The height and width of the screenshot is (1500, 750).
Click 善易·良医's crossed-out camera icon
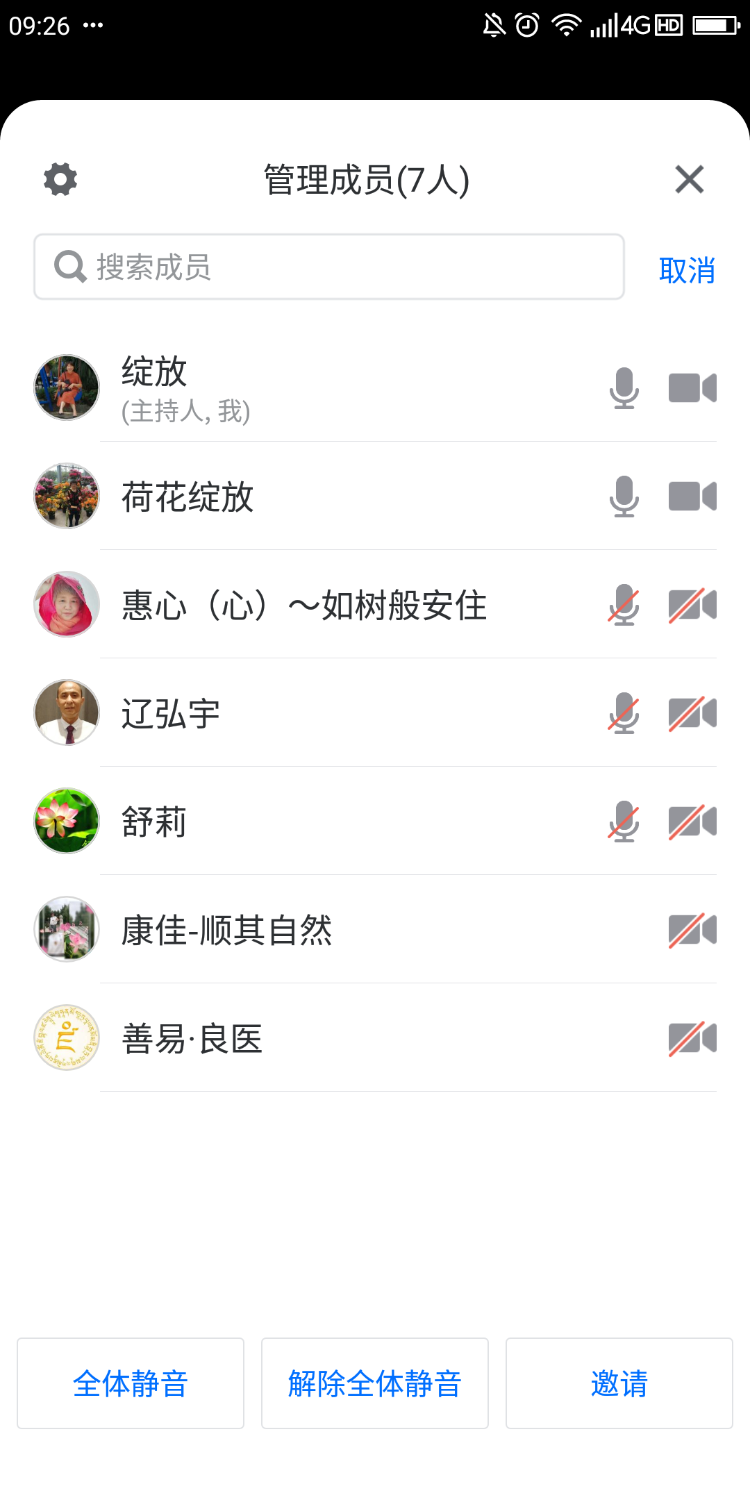(x=692, y=1038)
